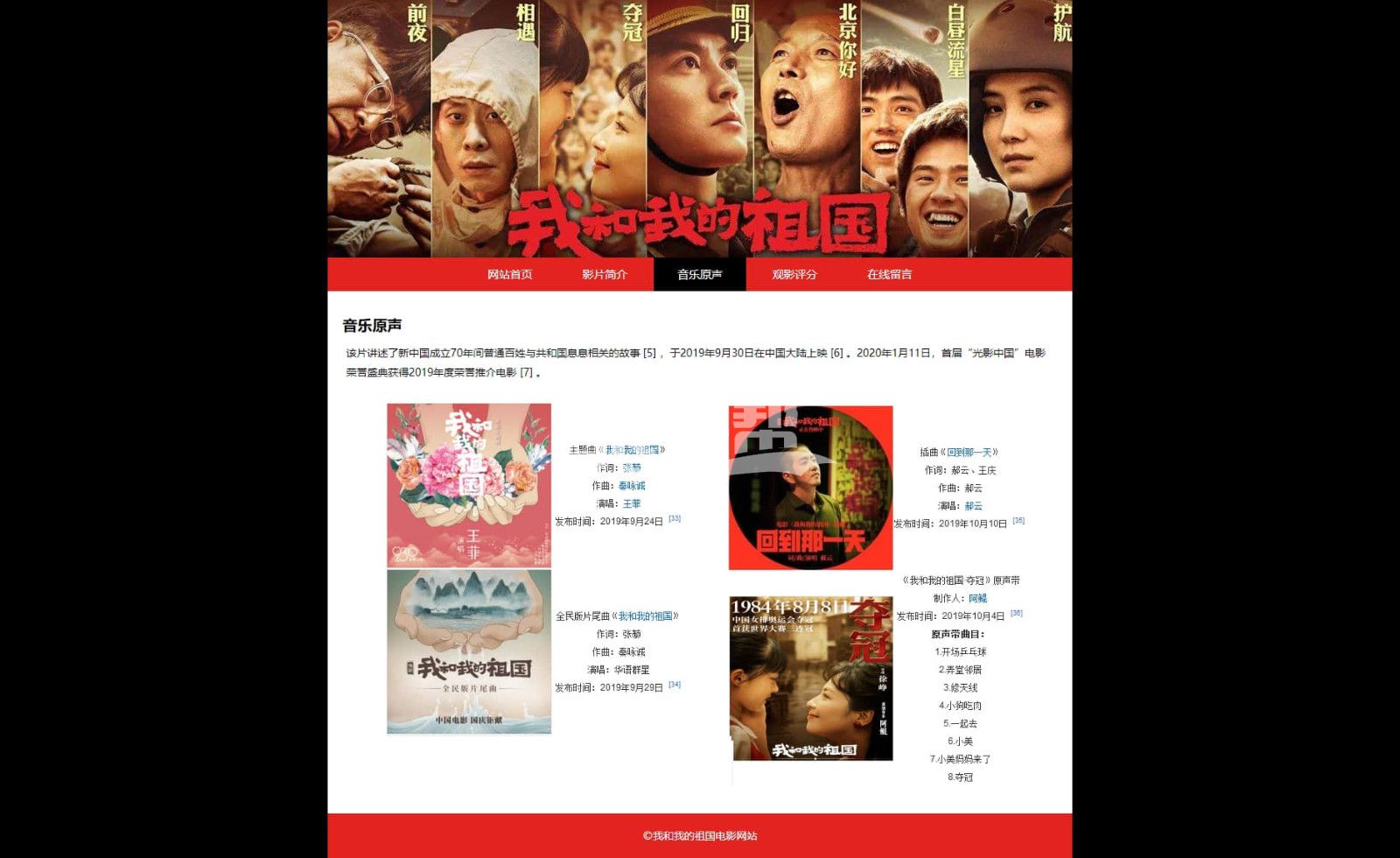This screenshot has height=858, width=1400.
Task: Open composer 秦咏诚 link under 主题曲
Action: click(x=632, y=486)
